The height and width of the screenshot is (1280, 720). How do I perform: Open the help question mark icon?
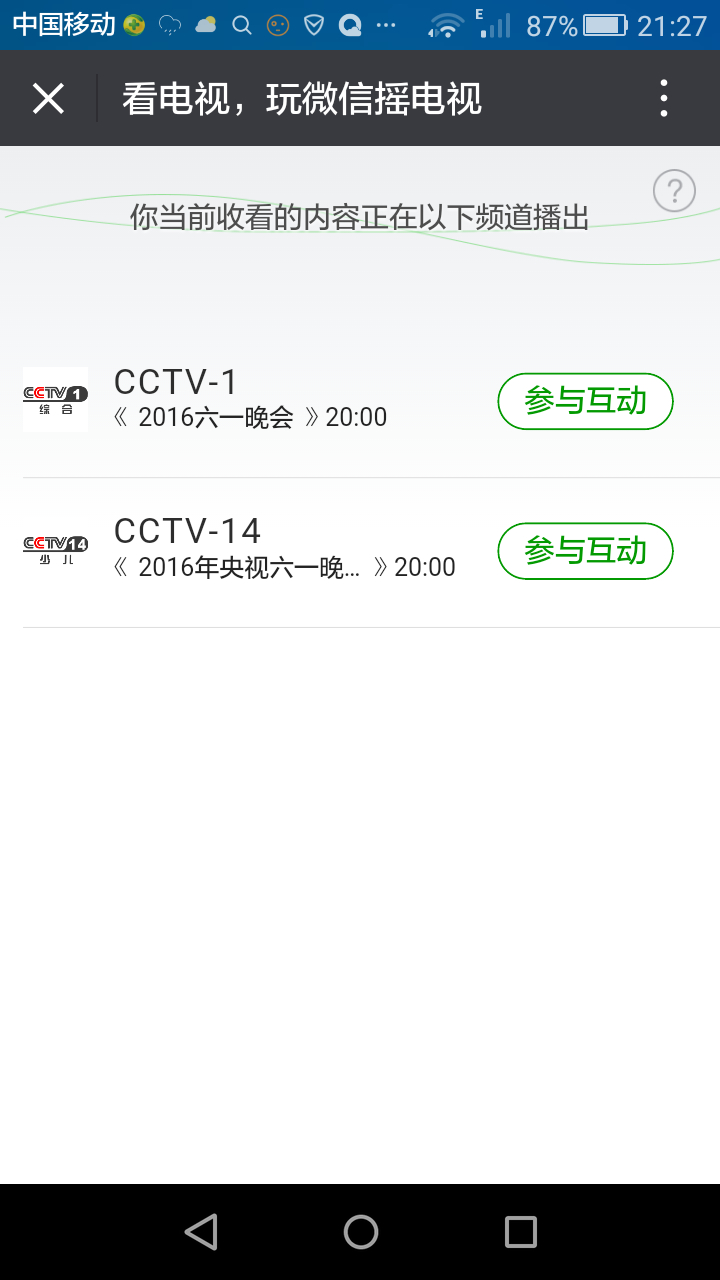point(674,191)
